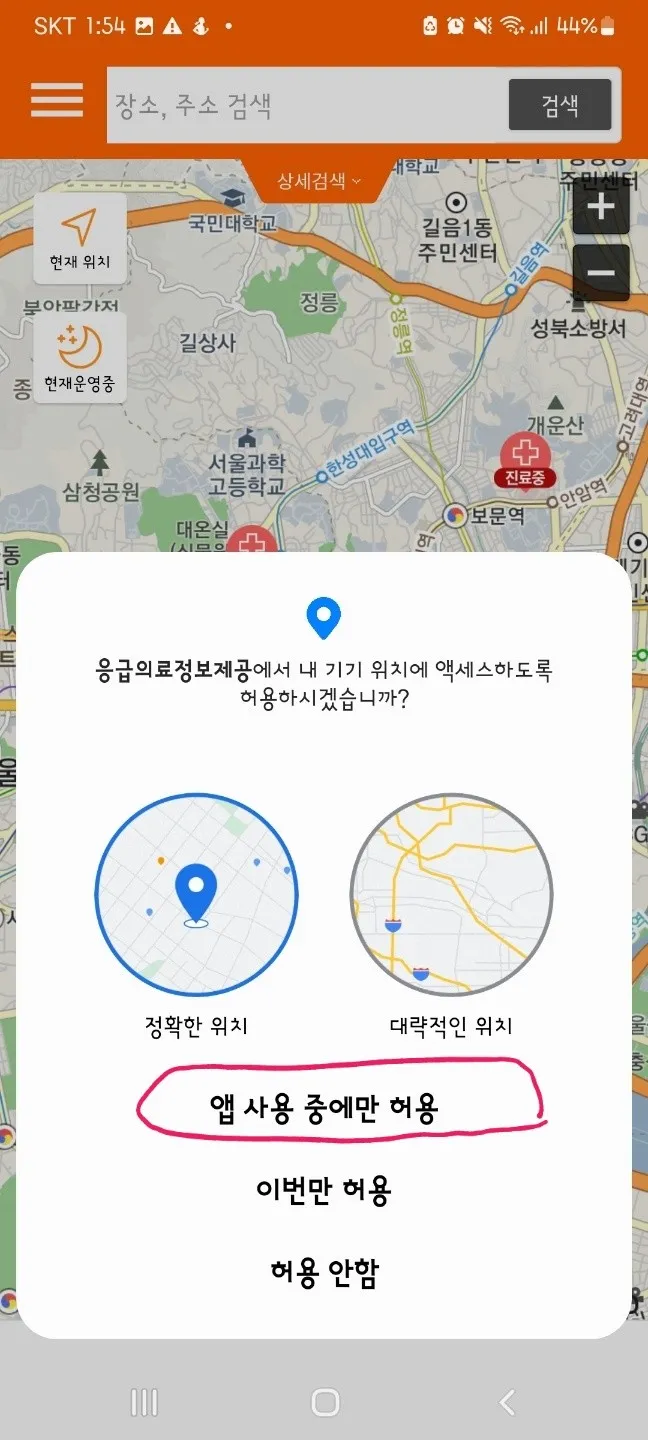The image size is (648, 1440).
Task: Zoom in on the map
Action: 600,209
